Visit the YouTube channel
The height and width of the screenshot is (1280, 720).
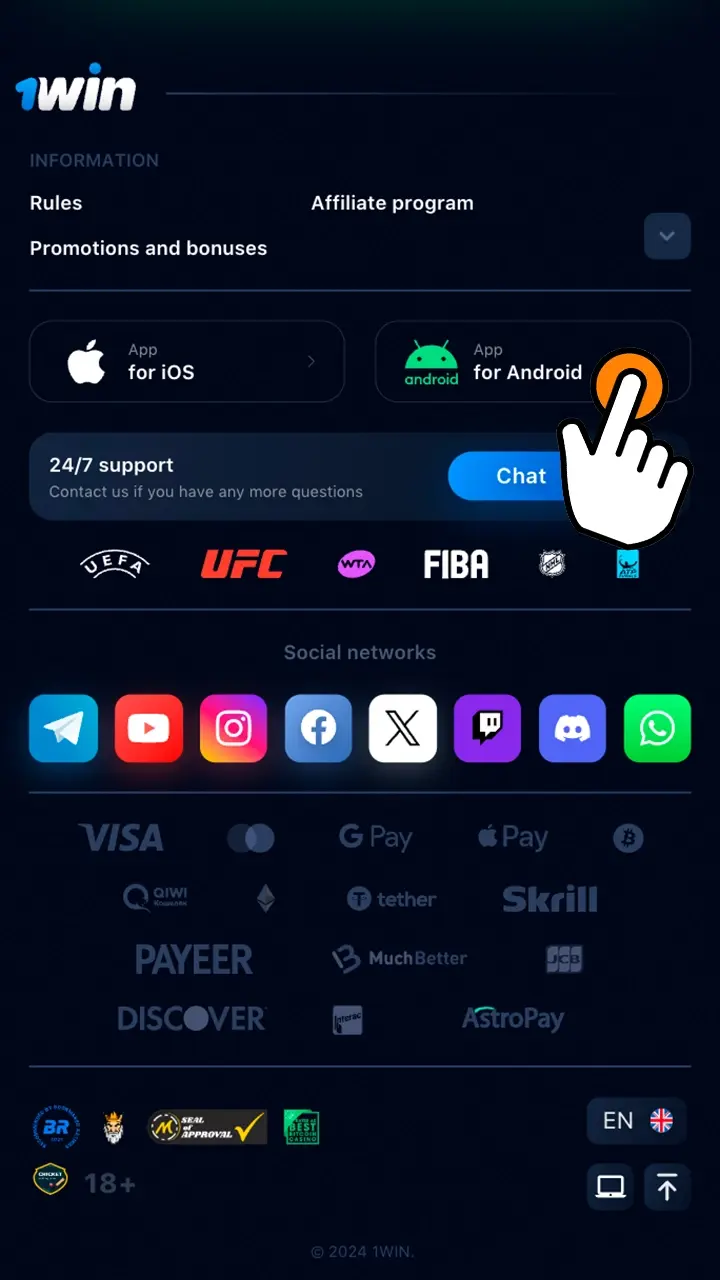point(149,728)
